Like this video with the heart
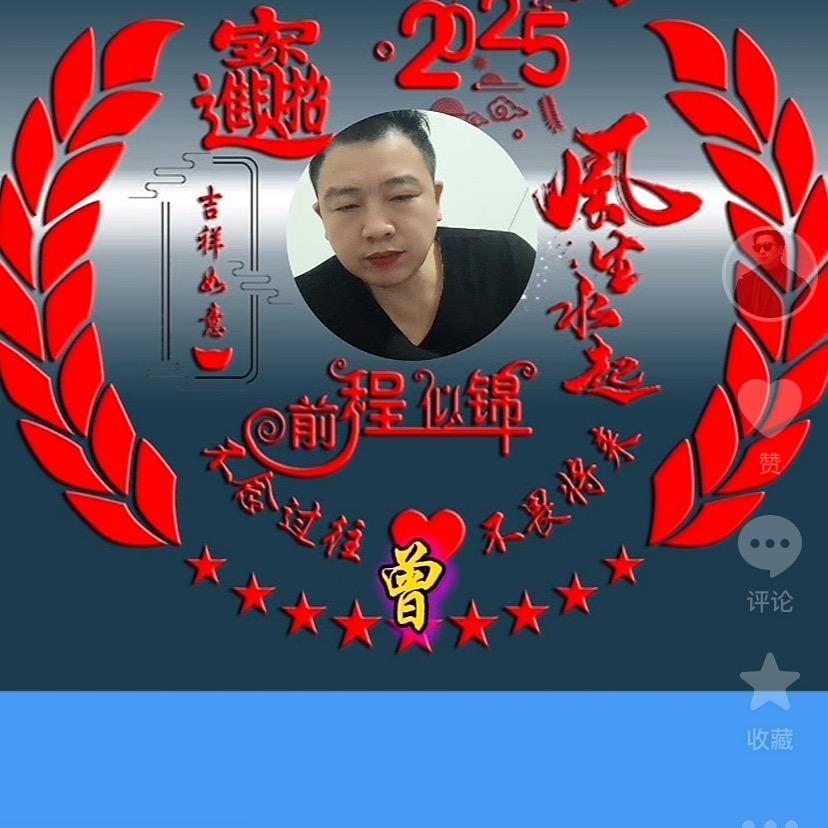This screenshot has width=828, height=828. (770, 408)
